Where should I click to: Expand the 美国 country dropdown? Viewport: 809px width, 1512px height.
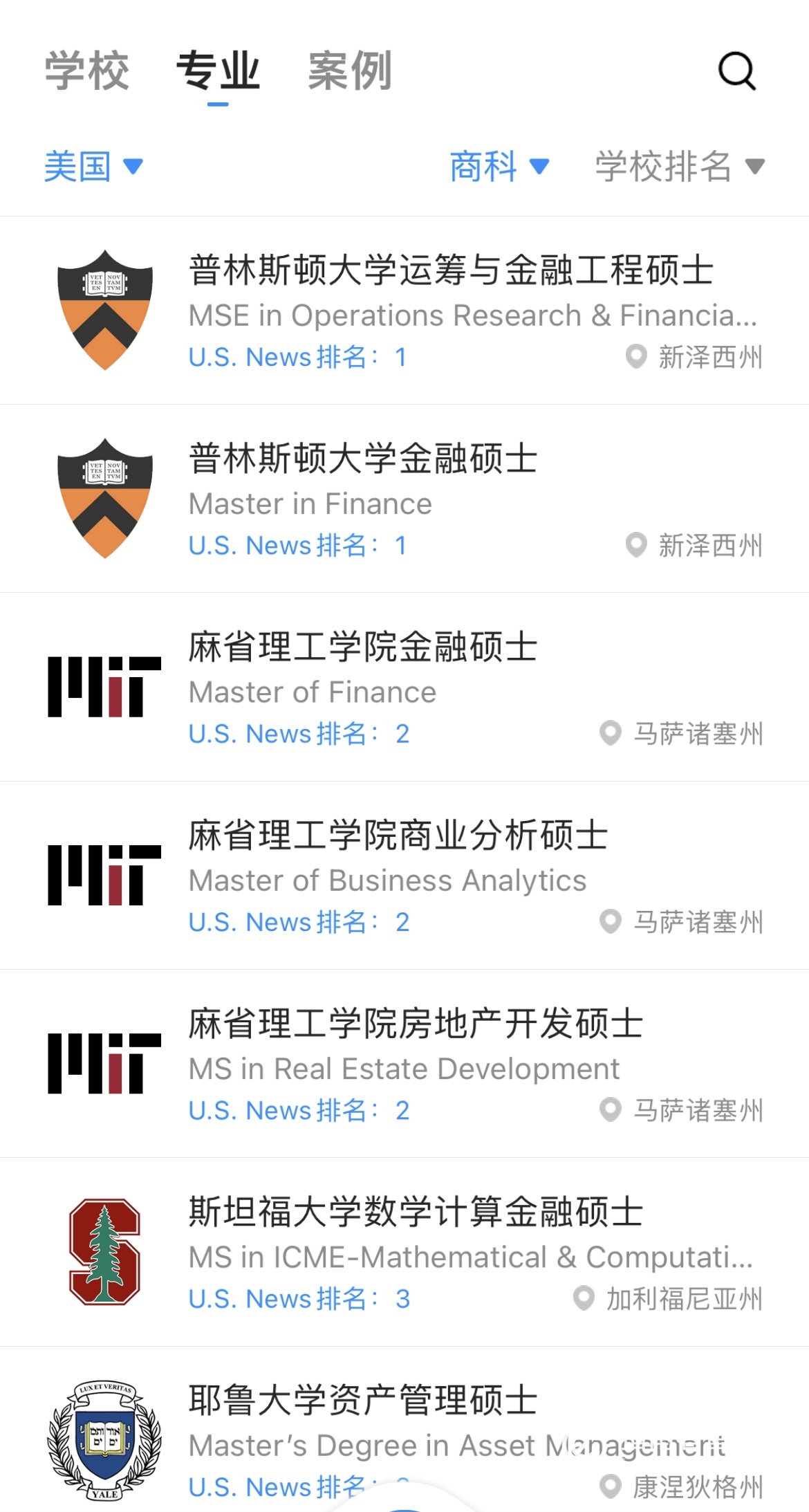point(93,167)
